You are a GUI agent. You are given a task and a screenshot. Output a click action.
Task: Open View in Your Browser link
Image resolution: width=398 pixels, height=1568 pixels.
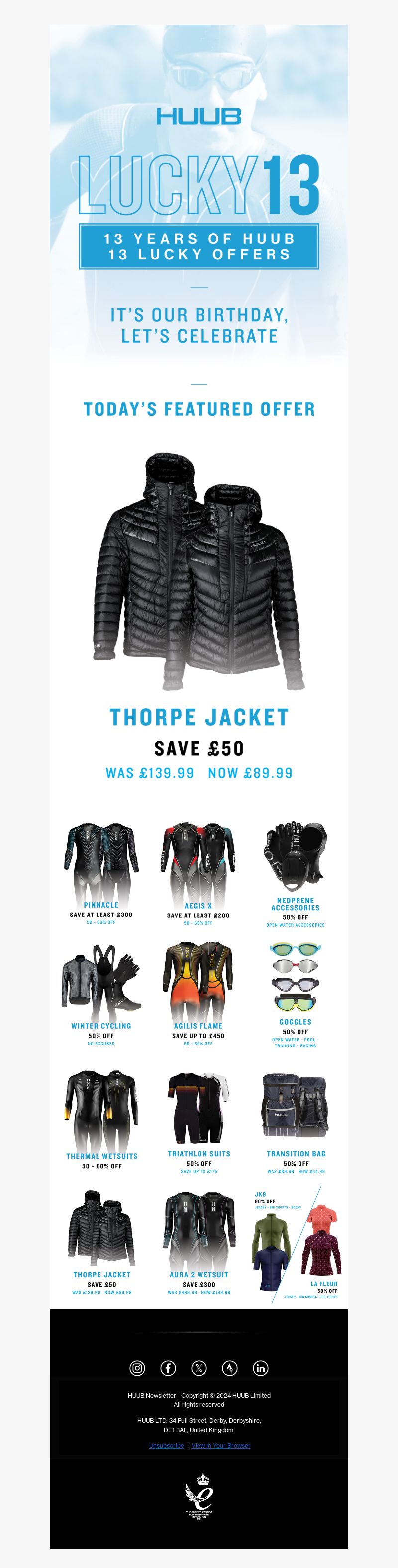pyautogui.click(x=220, y=1445)
